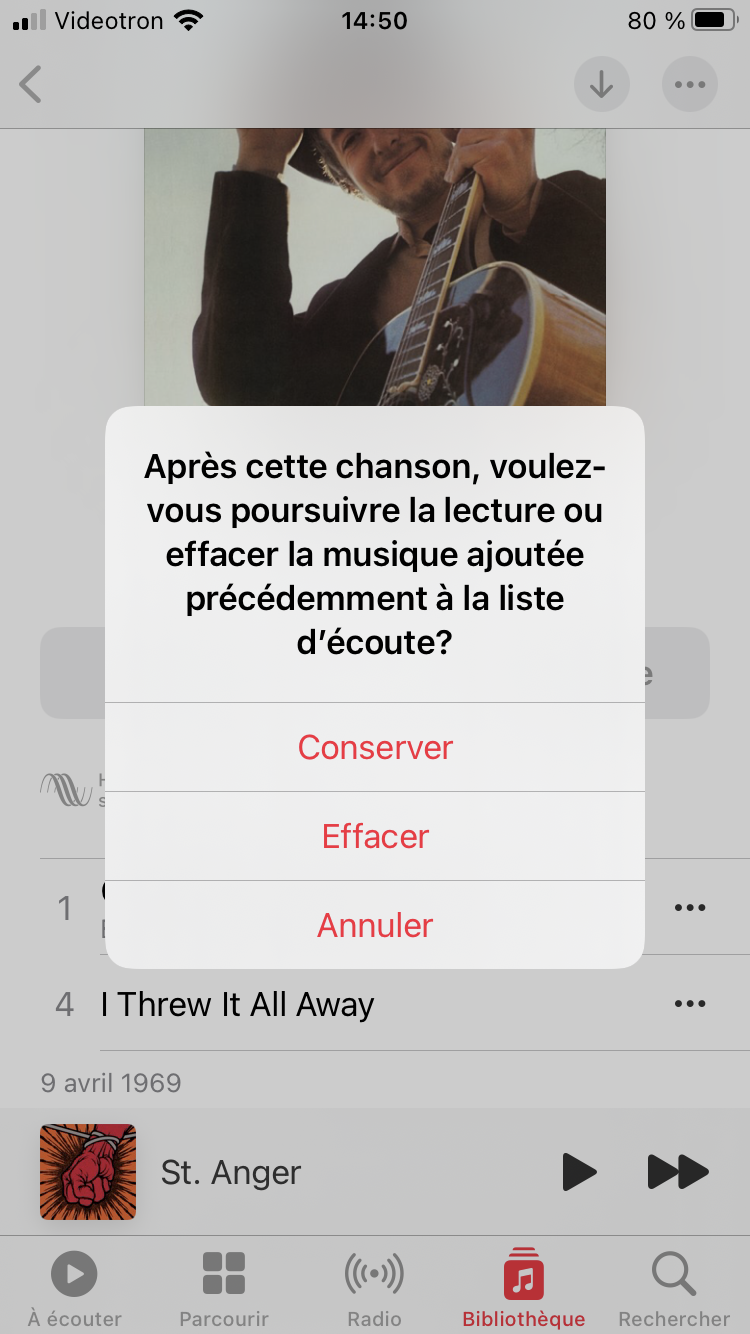Image resolution: width=750 pixels, height=1334 pixels.
Task: Dismiss the dialog with Annuler
Action: [x=375, y=925]
